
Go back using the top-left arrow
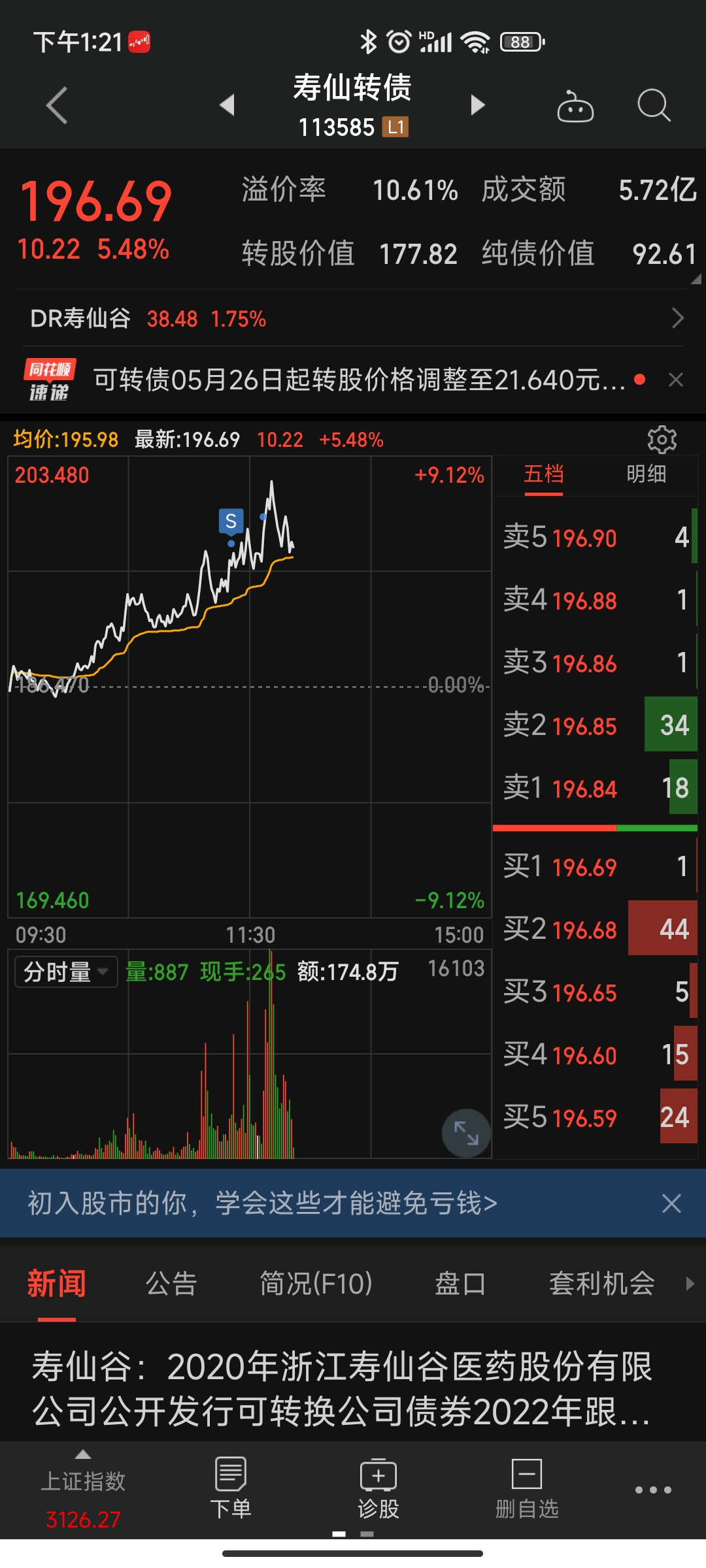click(x=57, y=105)
